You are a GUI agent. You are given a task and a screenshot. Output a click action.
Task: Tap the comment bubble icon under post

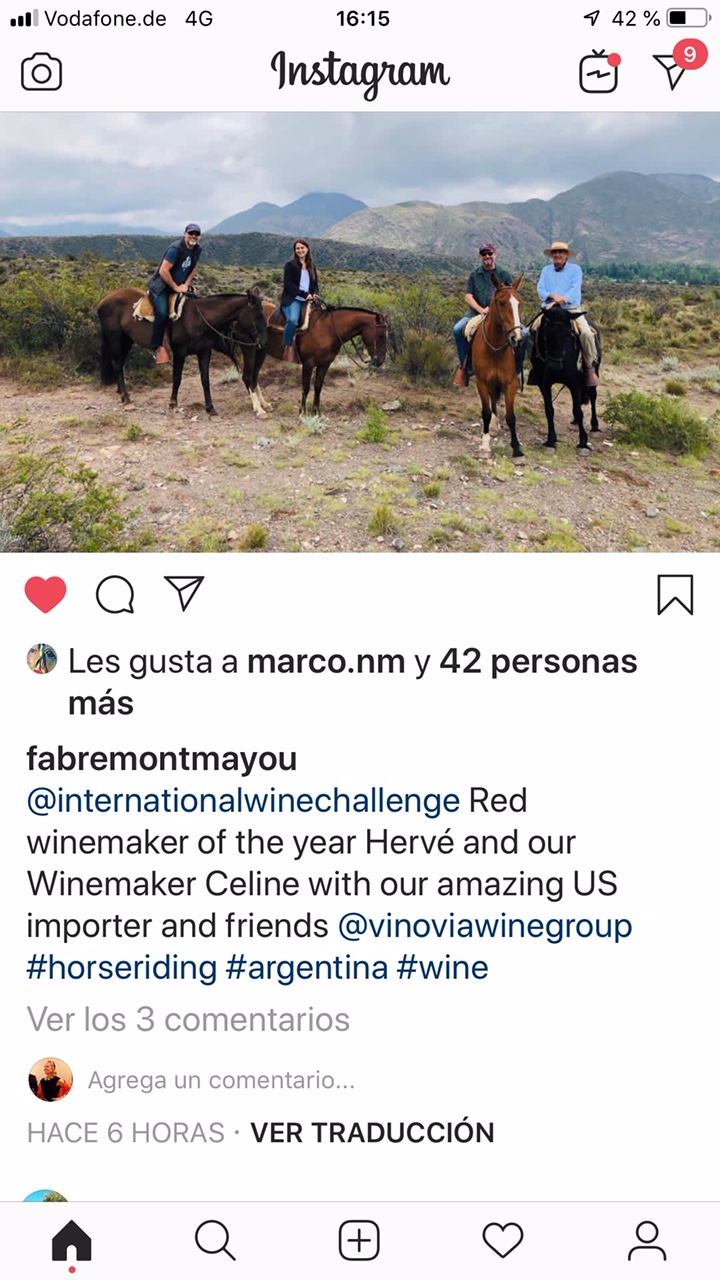[x=115, y=595]
